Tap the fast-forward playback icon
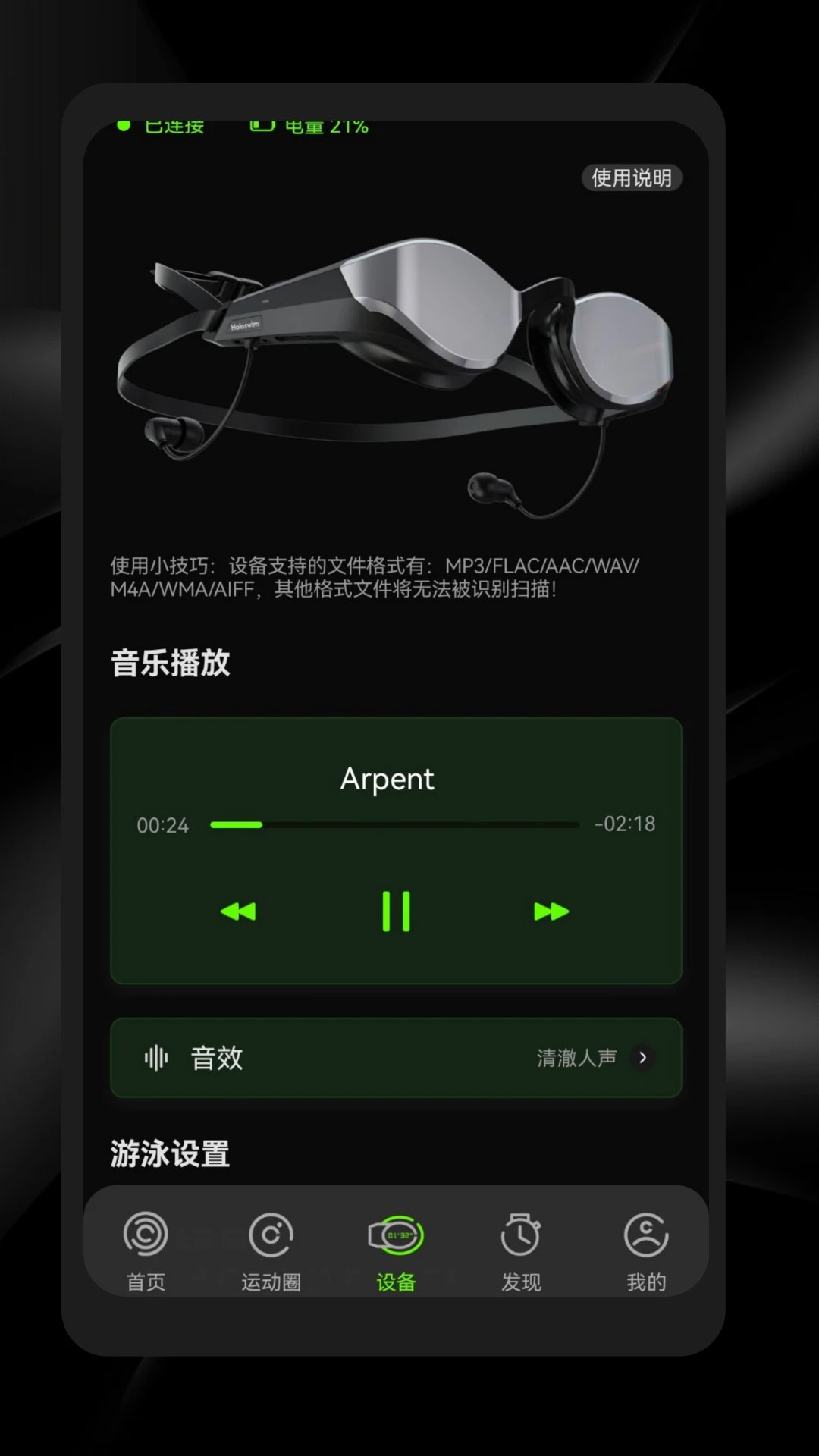 pyautogui.click(x=552, y=912)
